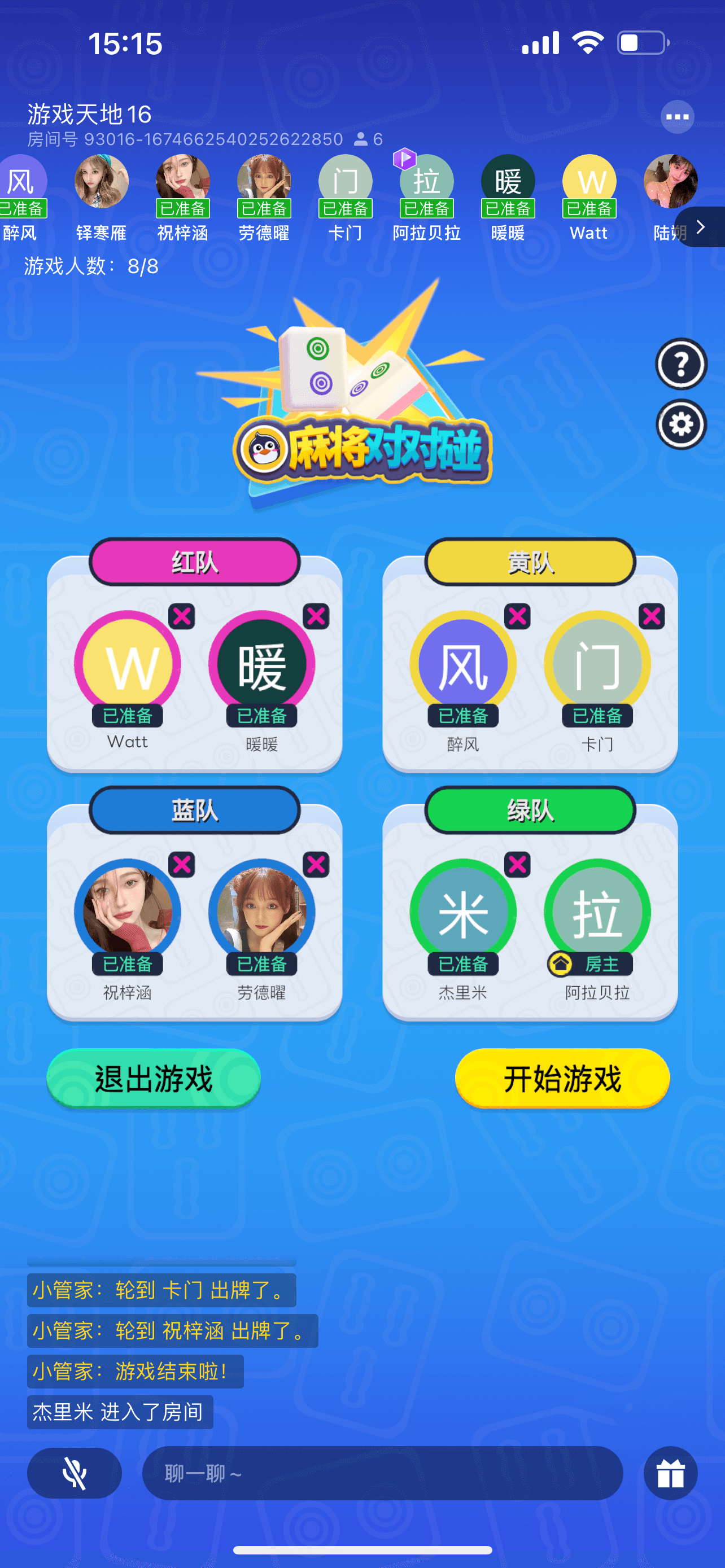Tap 开始游戏 to start the game
This screenshot has width=725, height=1568.
(562, 1078)
